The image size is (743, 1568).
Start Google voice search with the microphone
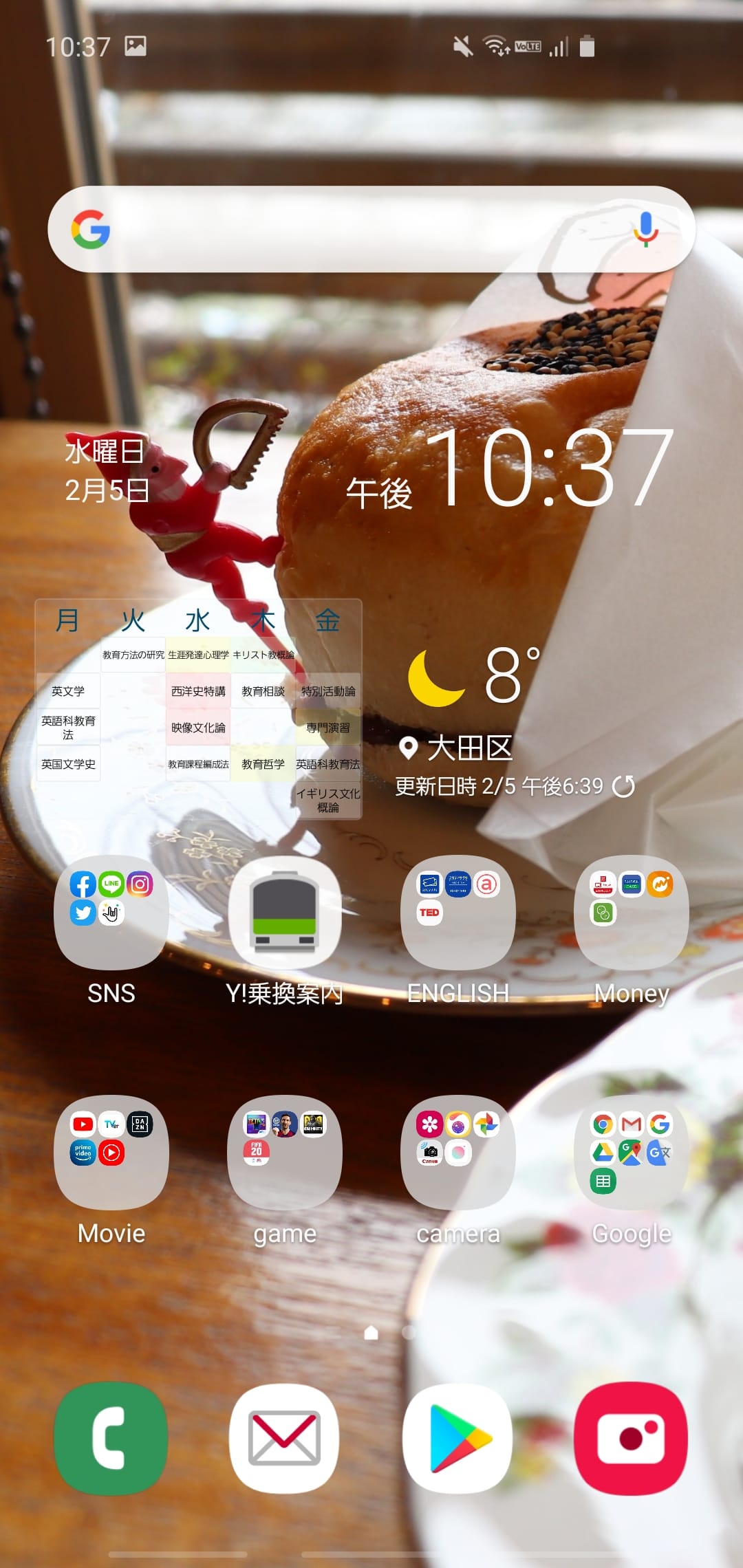pyautogui.click(x=645, y=229)
